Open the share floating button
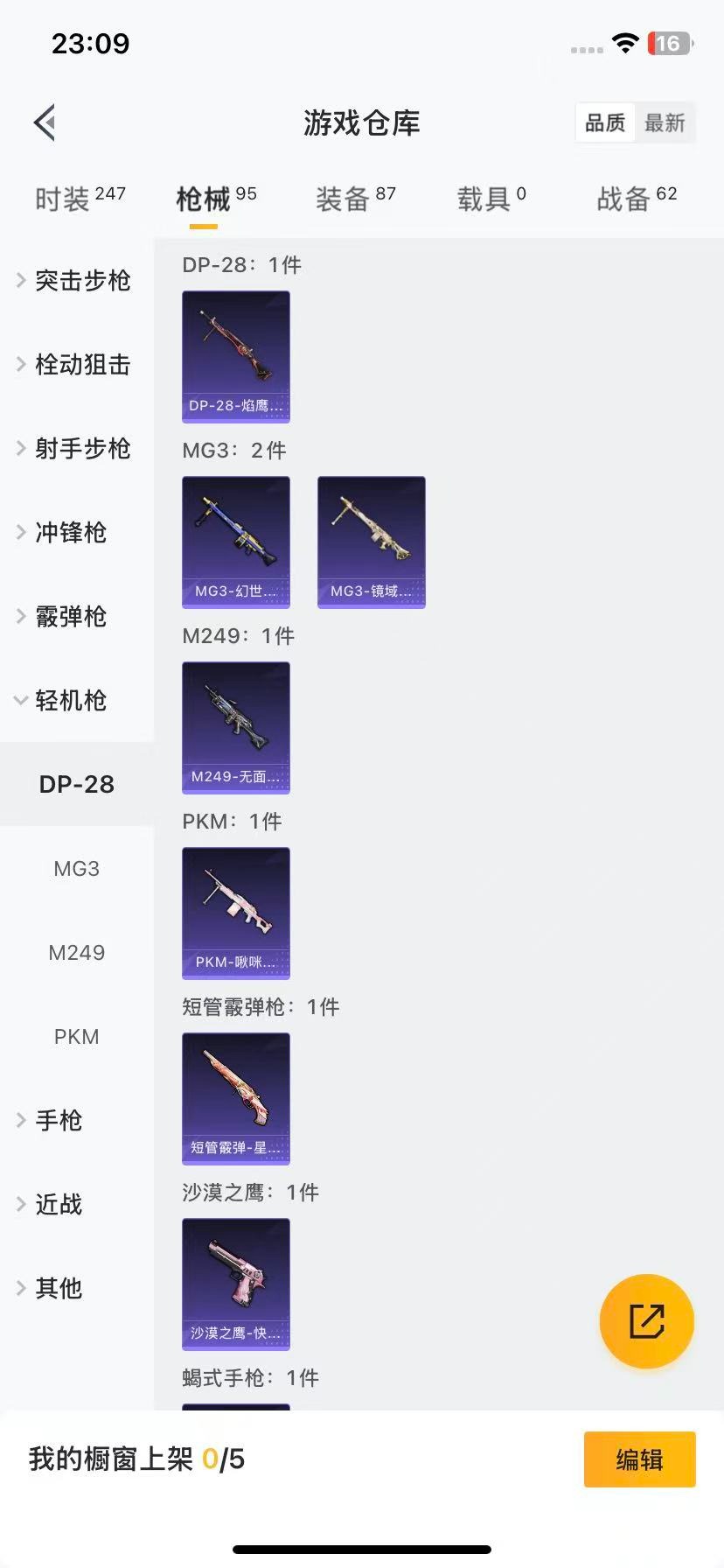This screenshot has height=1568, width=724. coord(646,1321)
